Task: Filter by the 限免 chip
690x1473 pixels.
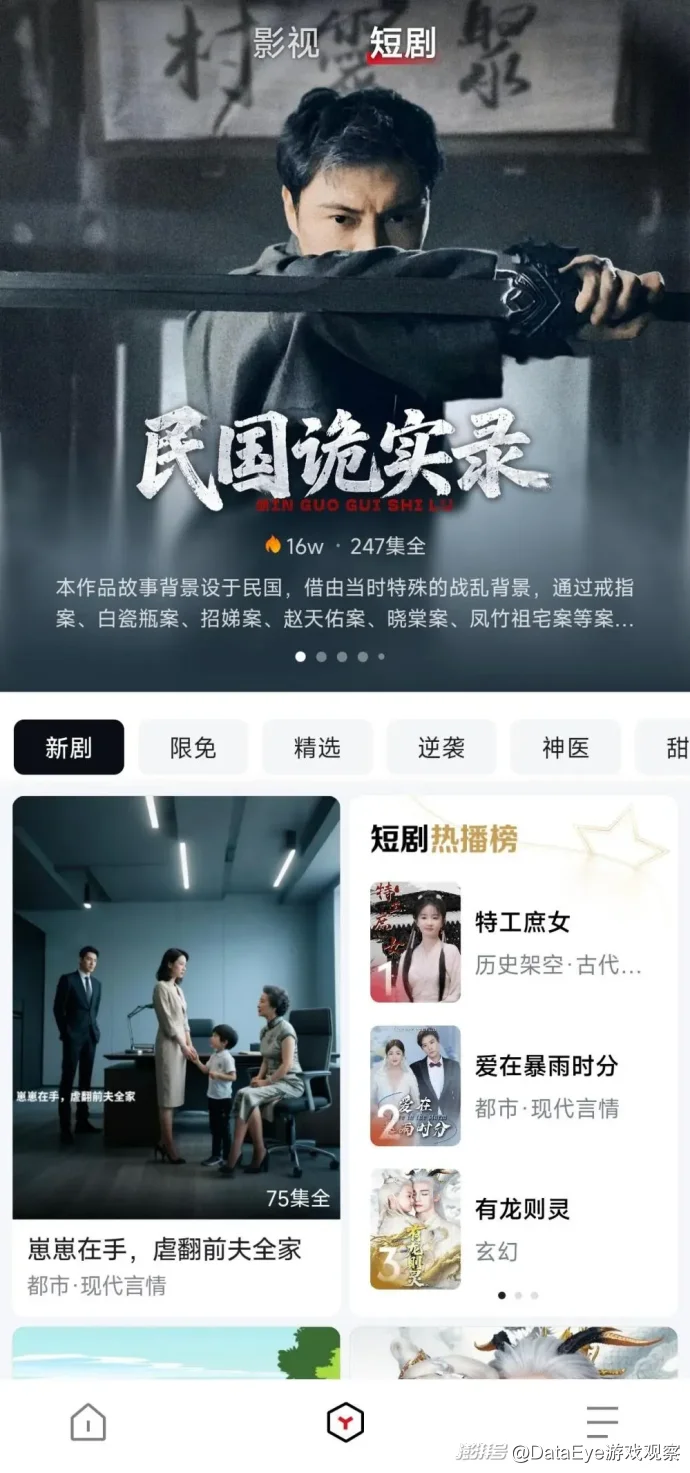Action: point(193,747)
